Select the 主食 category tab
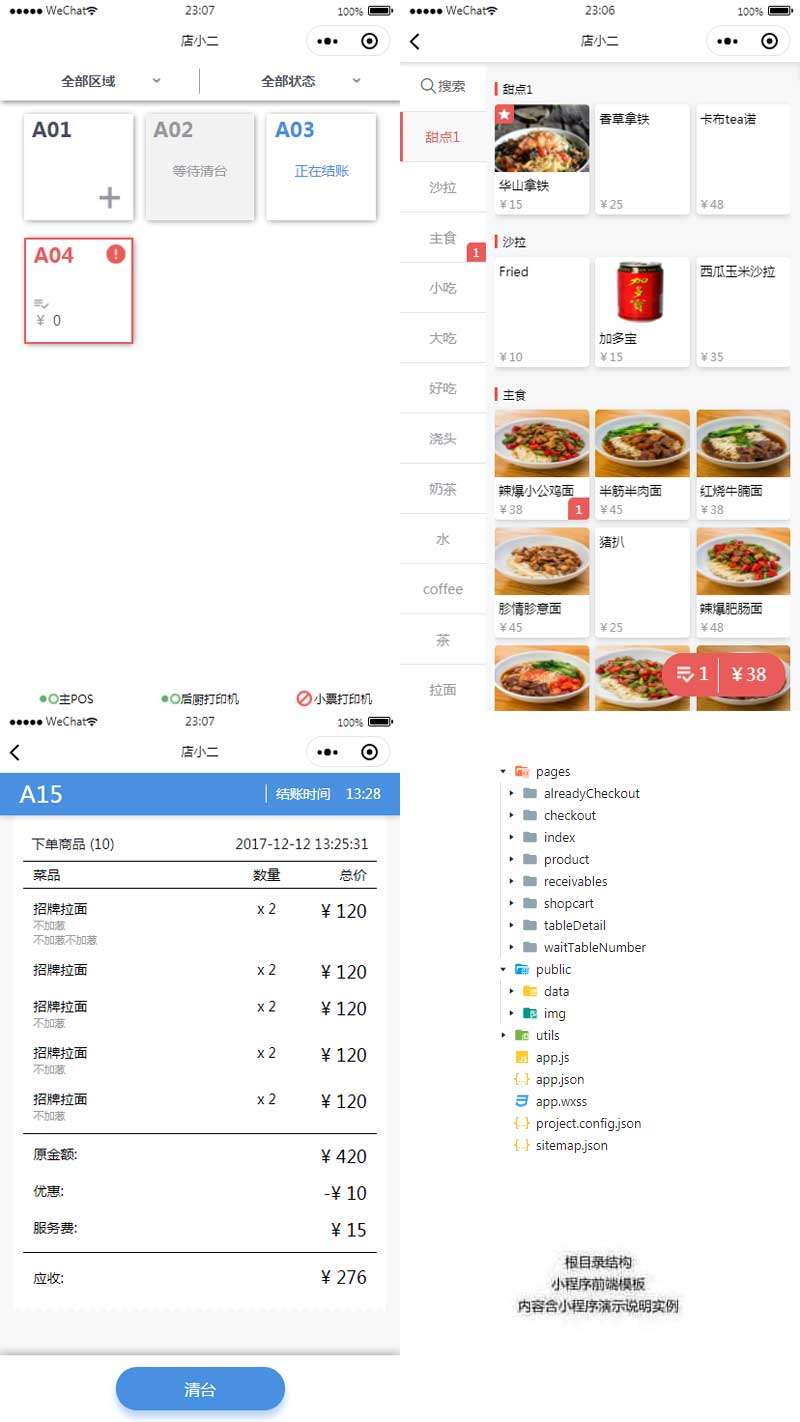This screenshot has height=1422, width=800. pos(443,237)
